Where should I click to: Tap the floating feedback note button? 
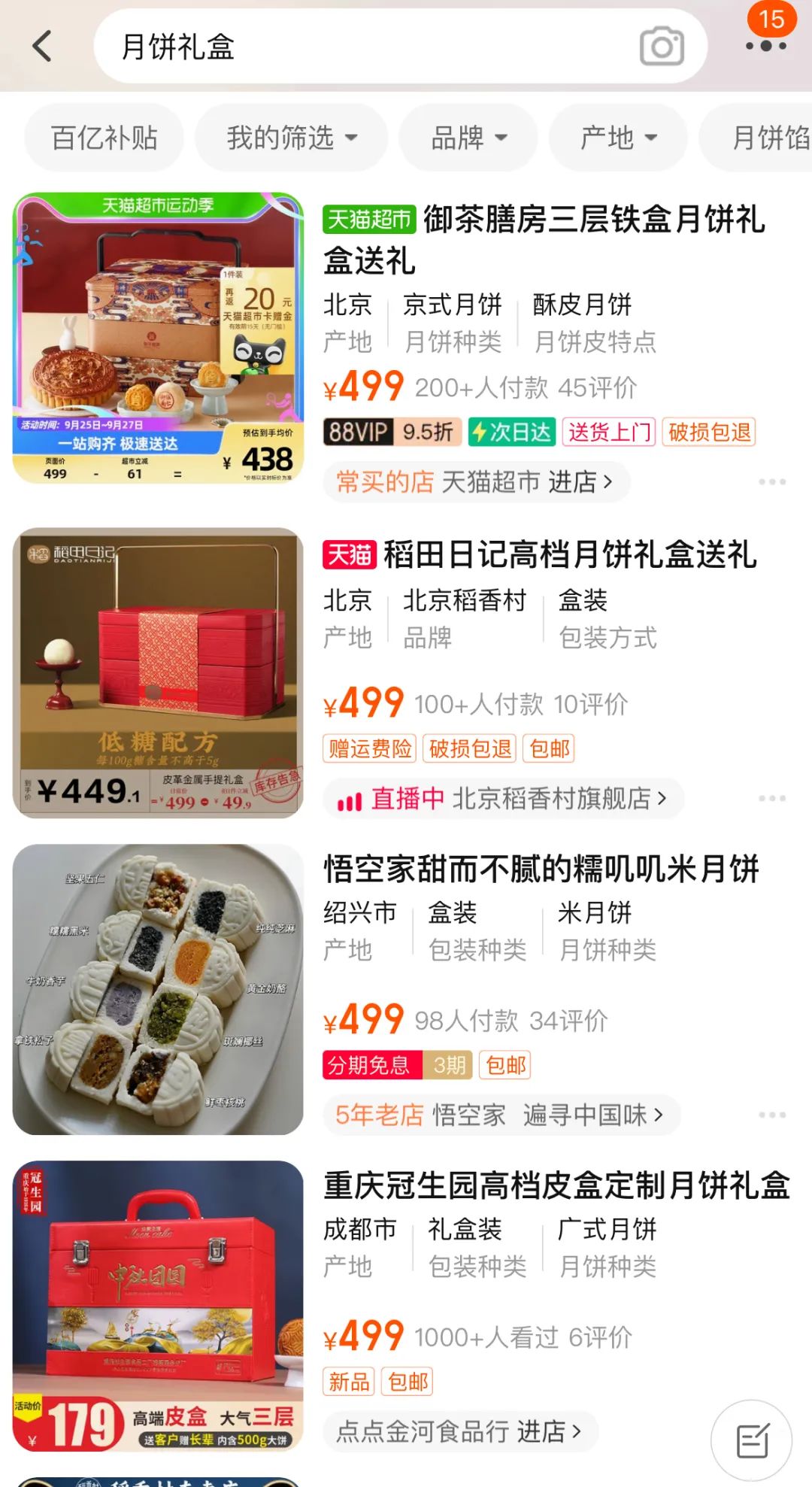[x=752, y=1440]
